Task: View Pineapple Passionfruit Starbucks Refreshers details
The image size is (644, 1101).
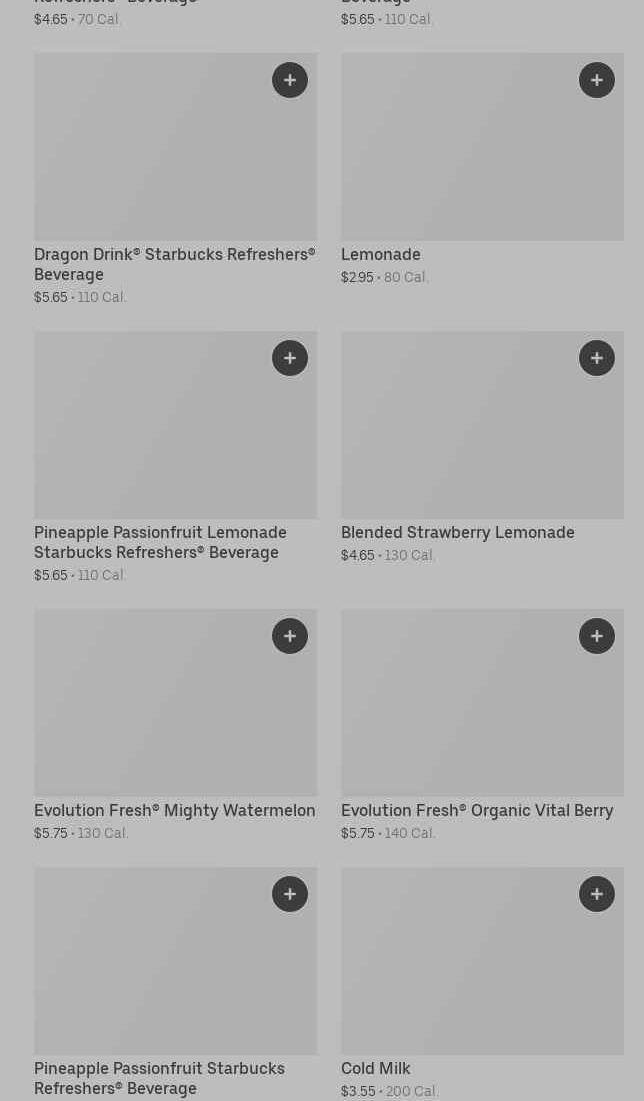Action: click(x=150, y=975)
